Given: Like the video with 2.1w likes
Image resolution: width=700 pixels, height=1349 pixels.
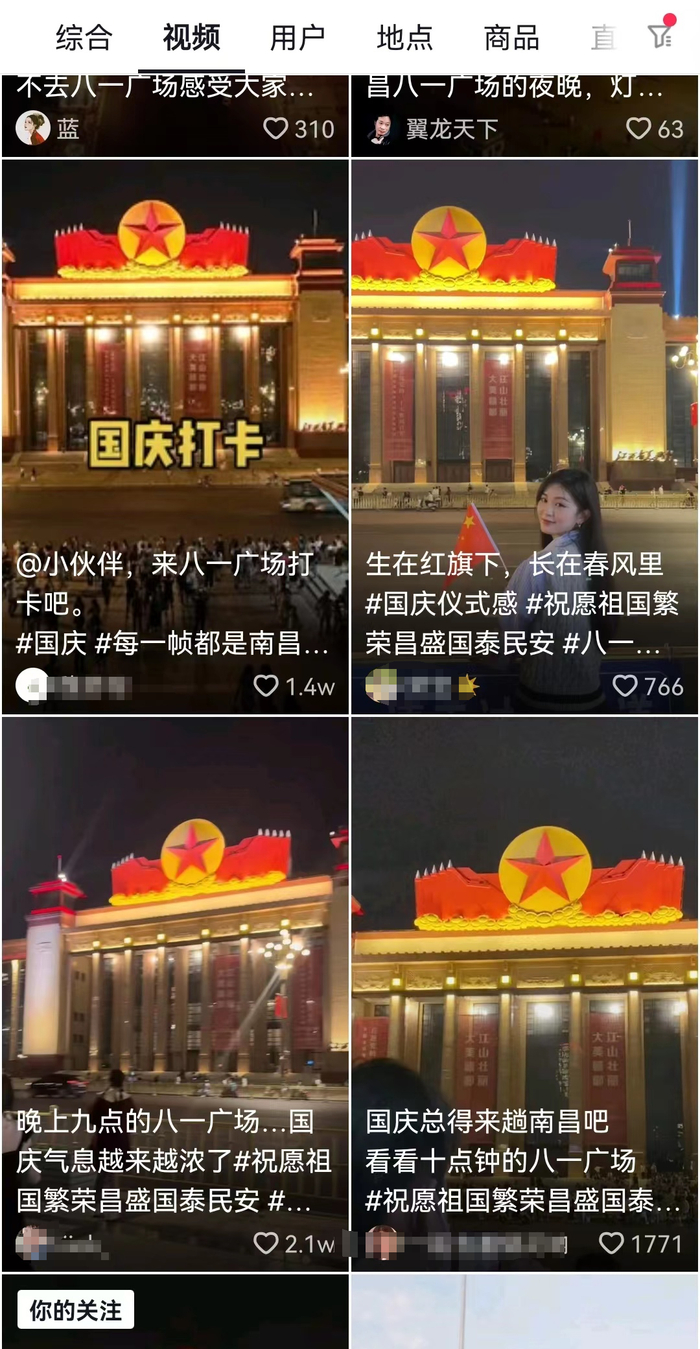Looking at the screenshot, I should (x=266, y=1243).
